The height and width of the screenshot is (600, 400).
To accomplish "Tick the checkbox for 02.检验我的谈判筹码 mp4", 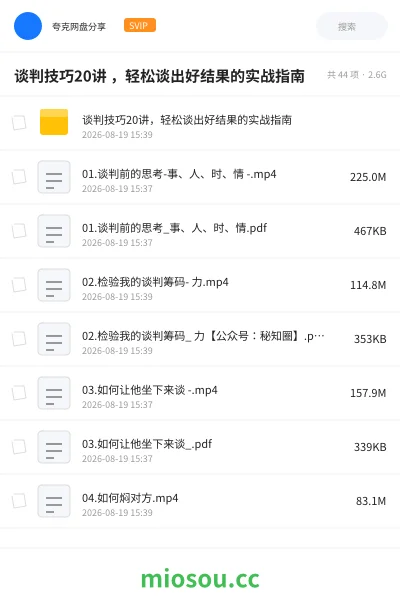I will pyautogui.click(x=19, y=285).
